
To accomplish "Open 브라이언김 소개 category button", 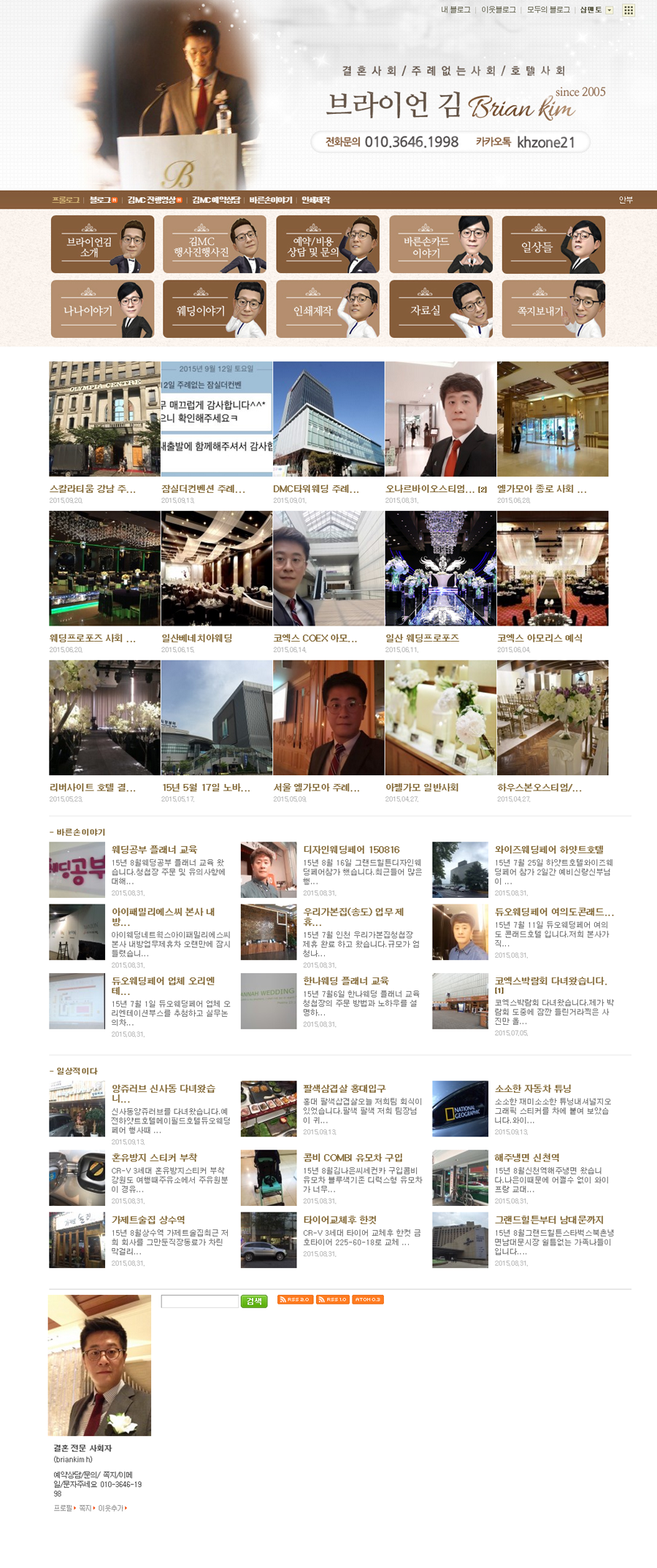I will coord(102,245).
